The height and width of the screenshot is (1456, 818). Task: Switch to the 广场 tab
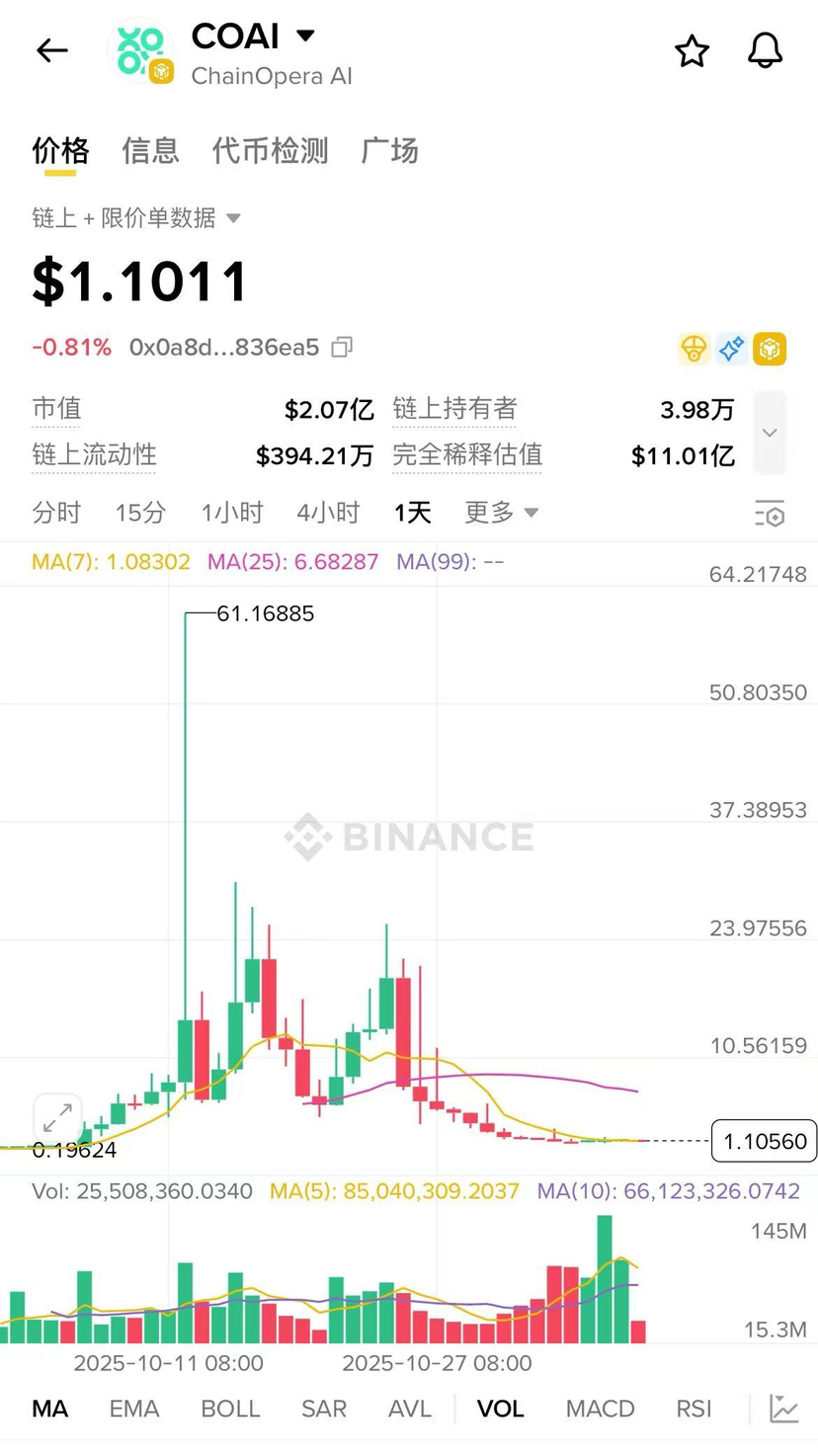point(390,150)
